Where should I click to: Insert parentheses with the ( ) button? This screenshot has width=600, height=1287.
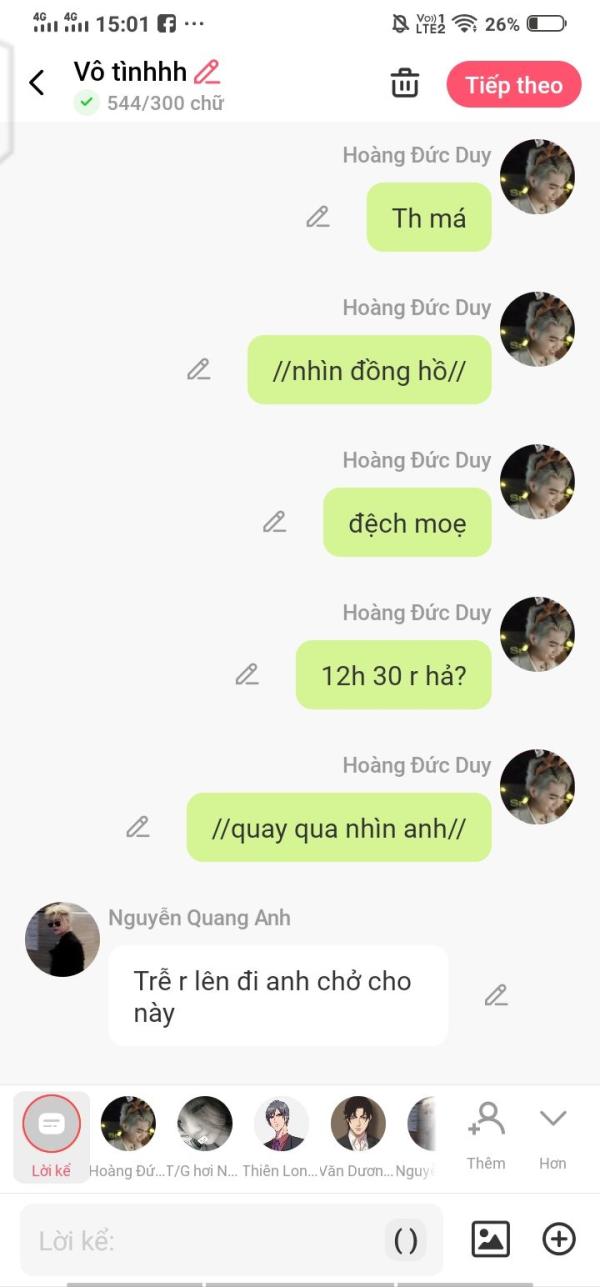[x=405, y=1241]
